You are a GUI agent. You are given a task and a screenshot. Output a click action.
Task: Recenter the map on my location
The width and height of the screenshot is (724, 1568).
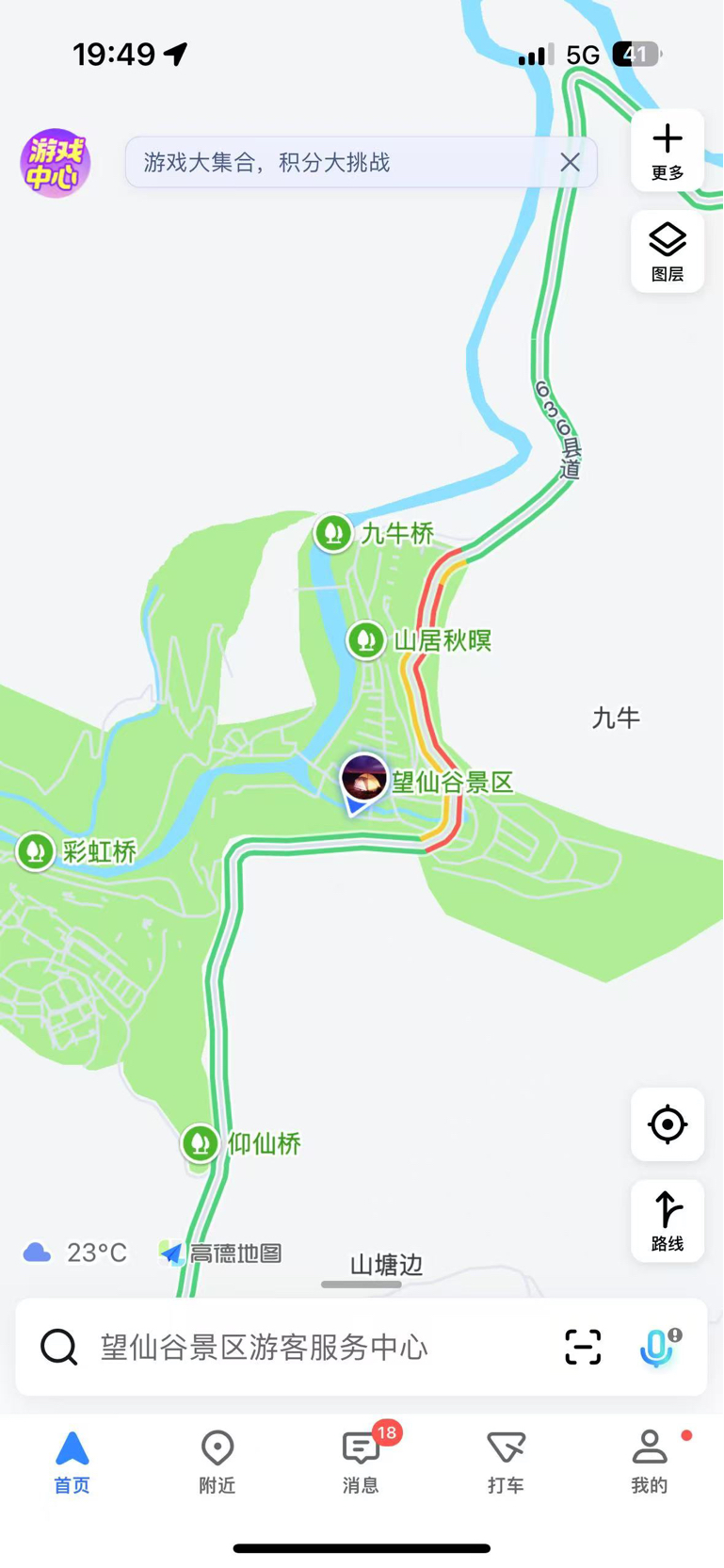coord(668,1124)
